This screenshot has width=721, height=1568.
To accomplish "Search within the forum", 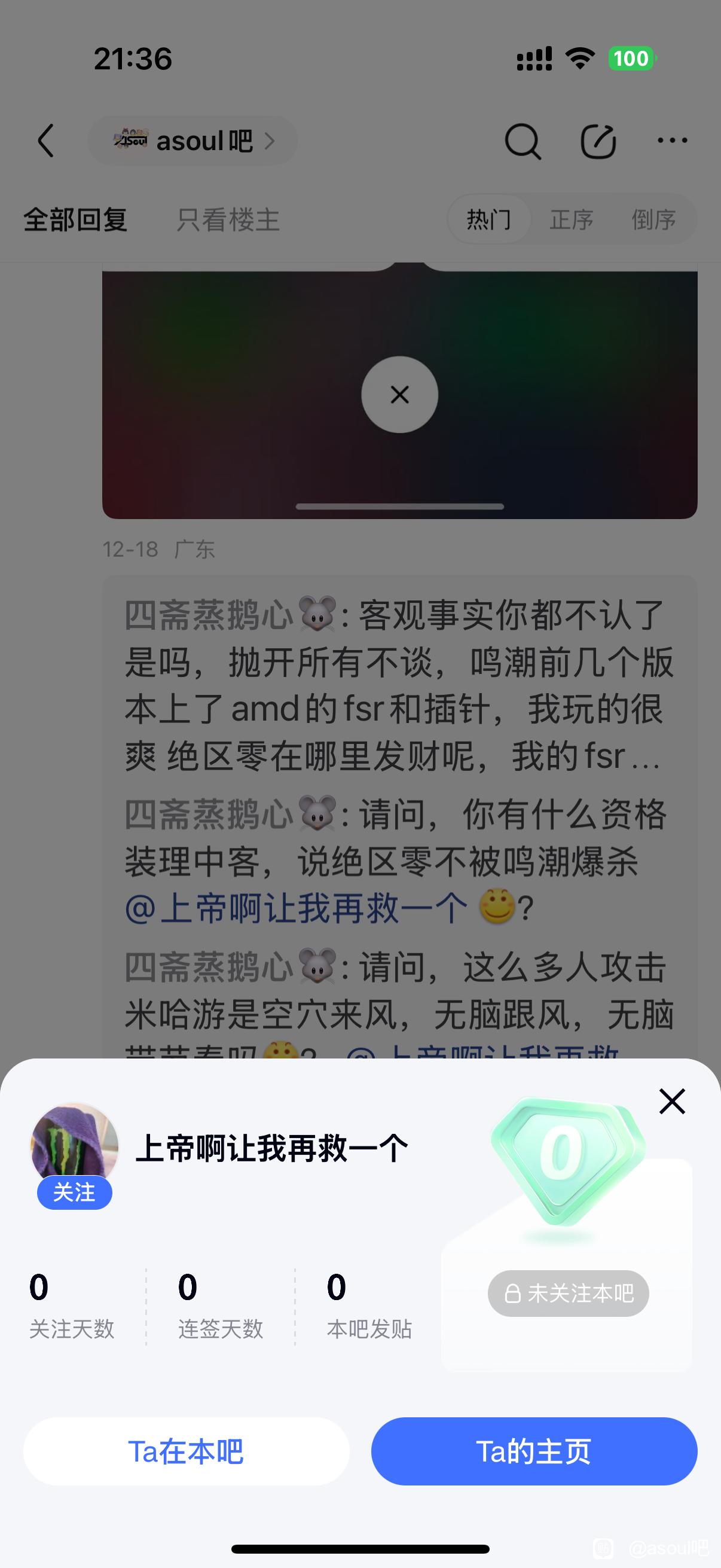I will click(x=522, y=141).
